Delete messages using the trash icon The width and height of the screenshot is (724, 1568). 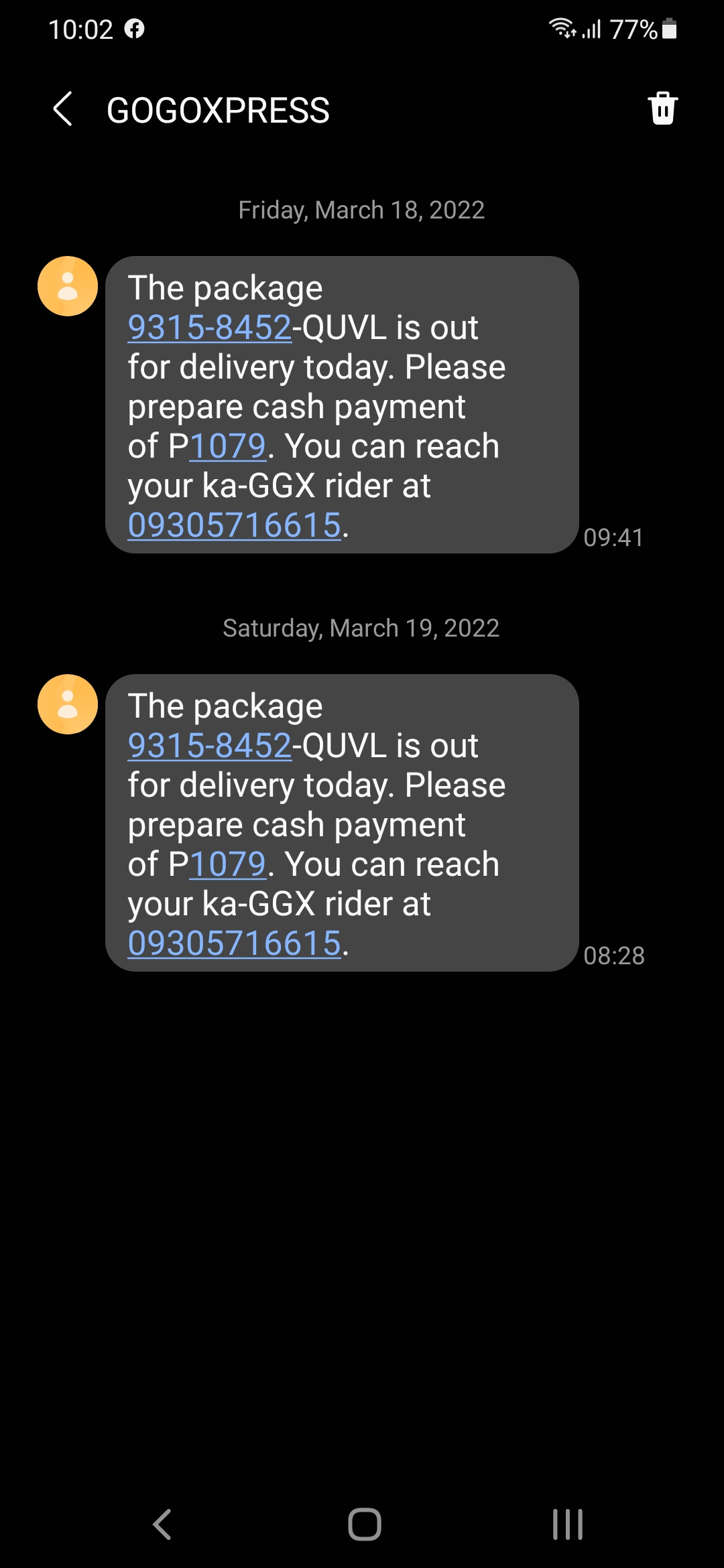pos(663,109)
